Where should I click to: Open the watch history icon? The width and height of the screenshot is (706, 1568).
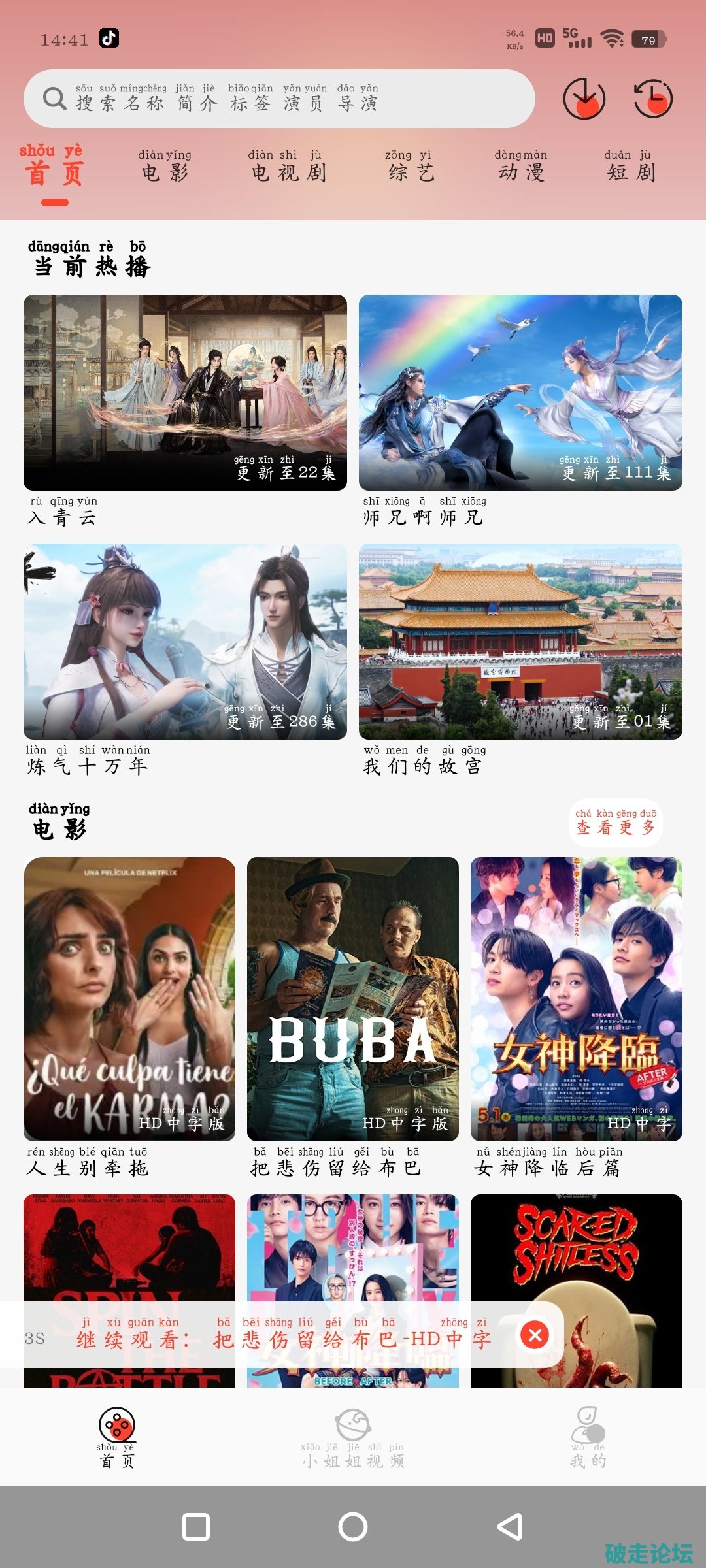pos(653,99)
